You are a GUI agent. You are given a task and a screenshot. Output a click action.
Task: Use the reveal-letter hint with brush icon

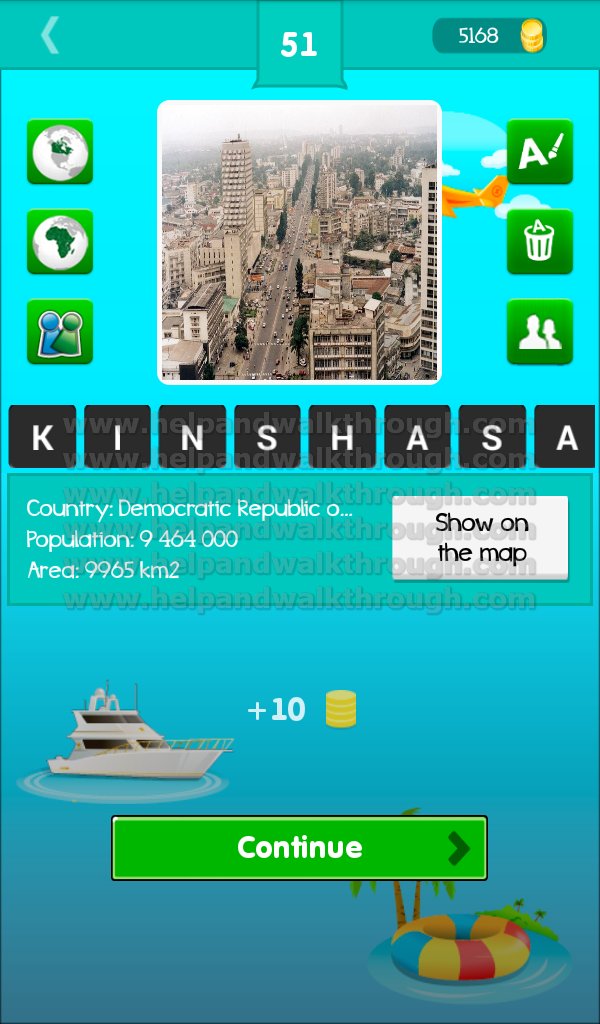click(540, 152)
